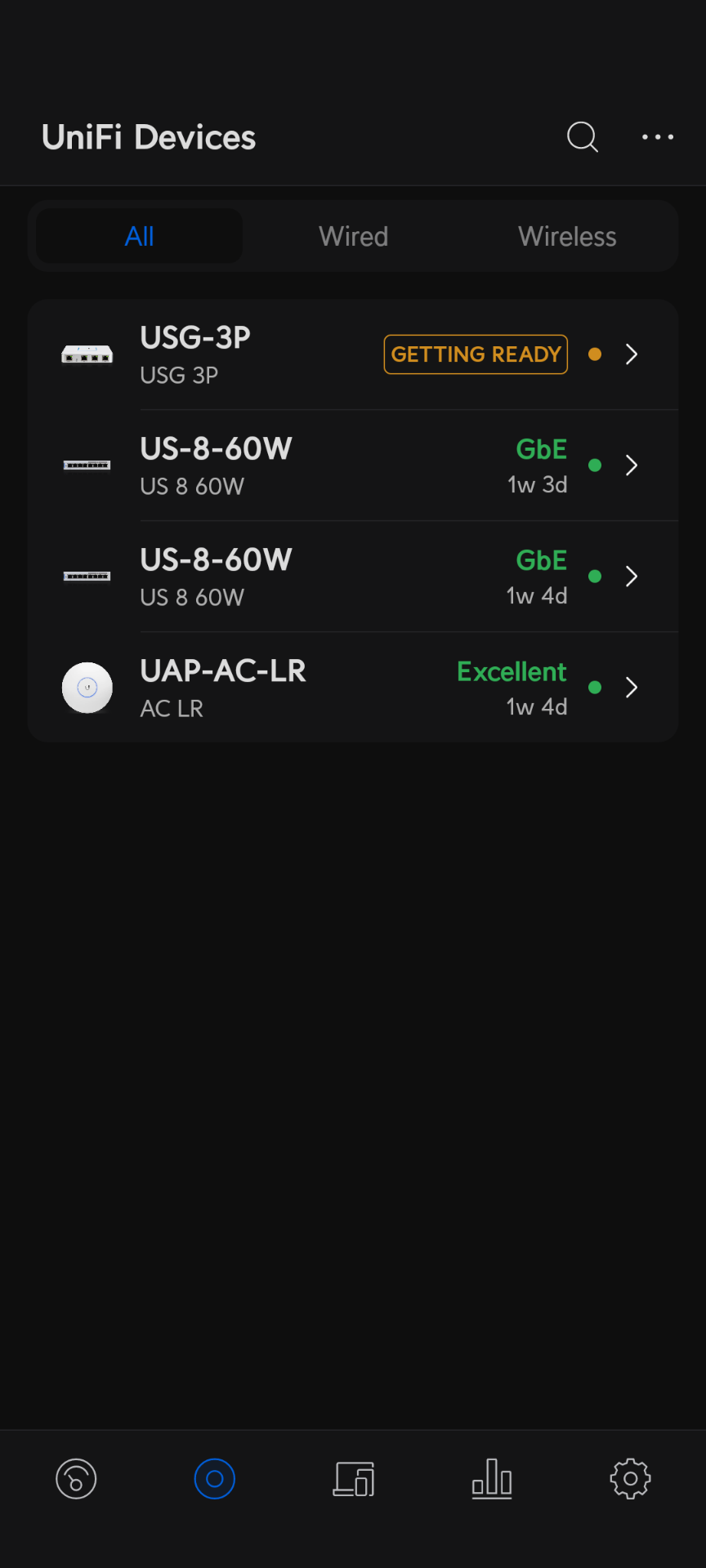Select the All devices tab
The width and height of the screenshot is (706, 1568).
click(x=140, y=237)
